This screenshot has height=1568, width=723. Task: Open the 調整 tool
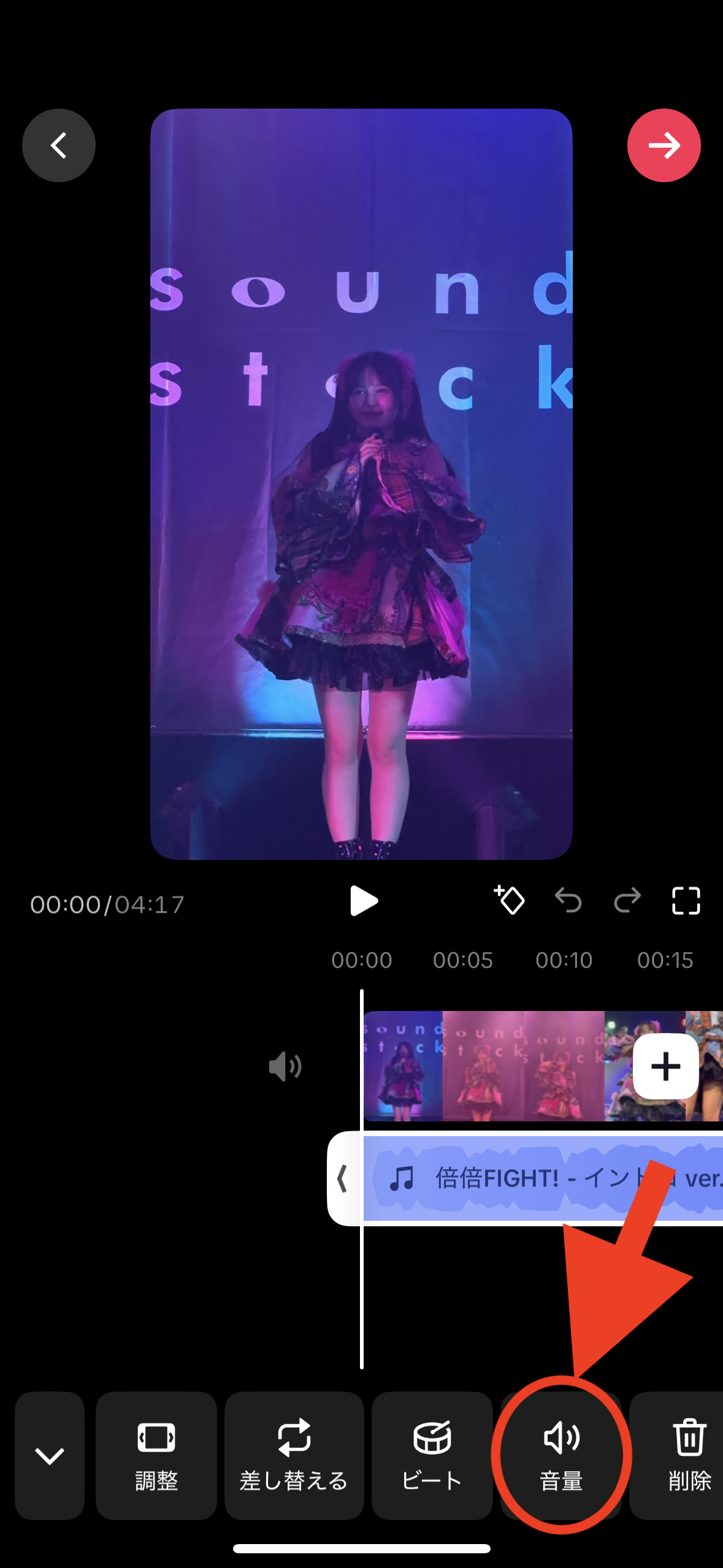click(x=156, y=1455)
